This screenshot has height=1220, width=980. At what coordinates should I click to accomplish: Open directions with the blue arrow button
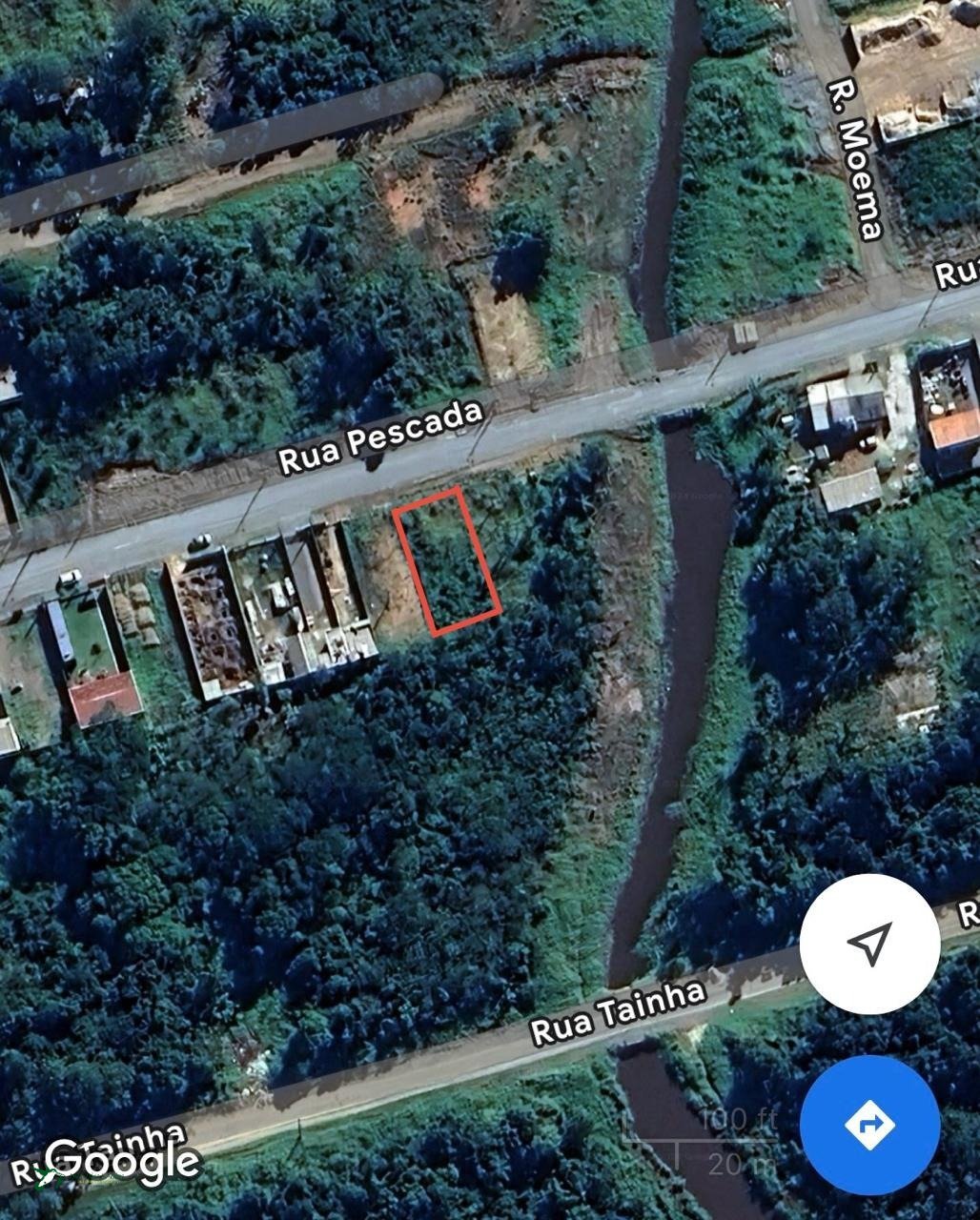coord(869,1125)
